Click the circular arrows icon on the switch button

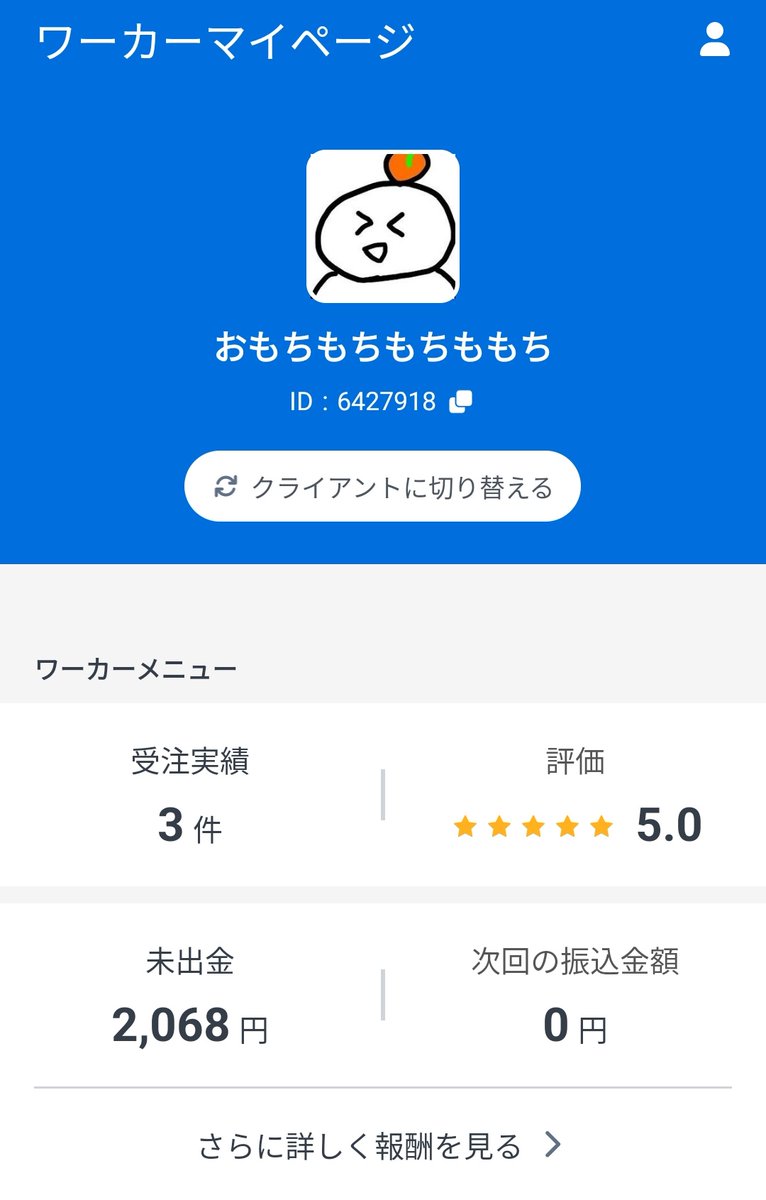227,485
